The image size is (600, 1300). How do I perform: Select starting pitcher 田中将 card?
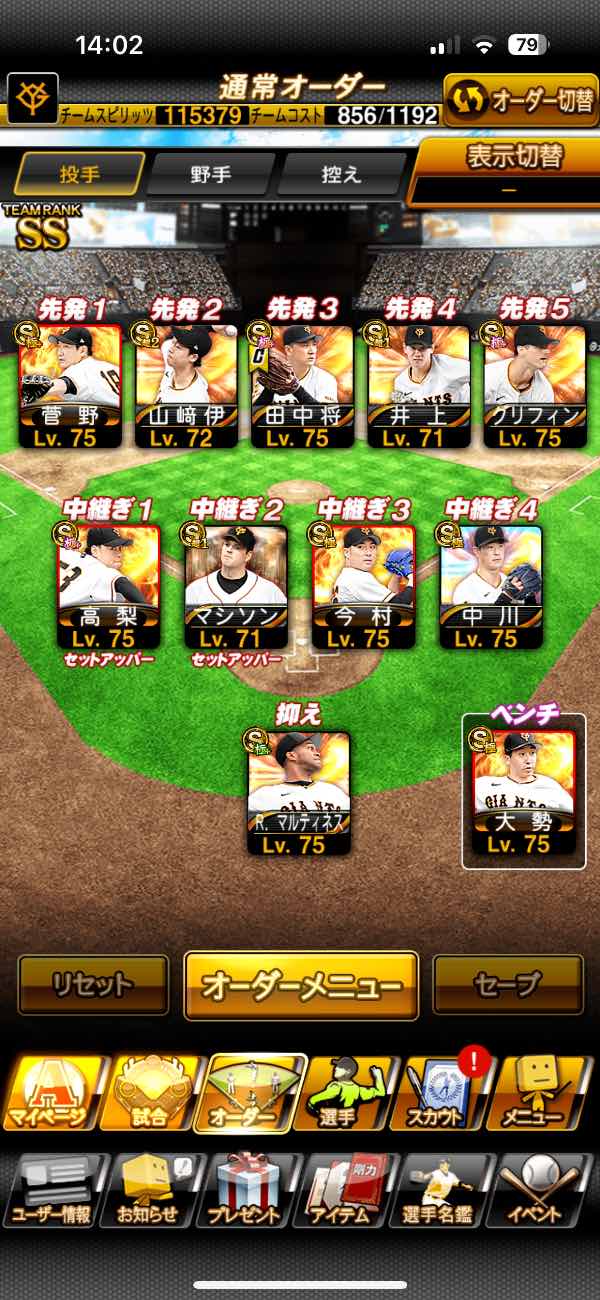click(302, 386)
